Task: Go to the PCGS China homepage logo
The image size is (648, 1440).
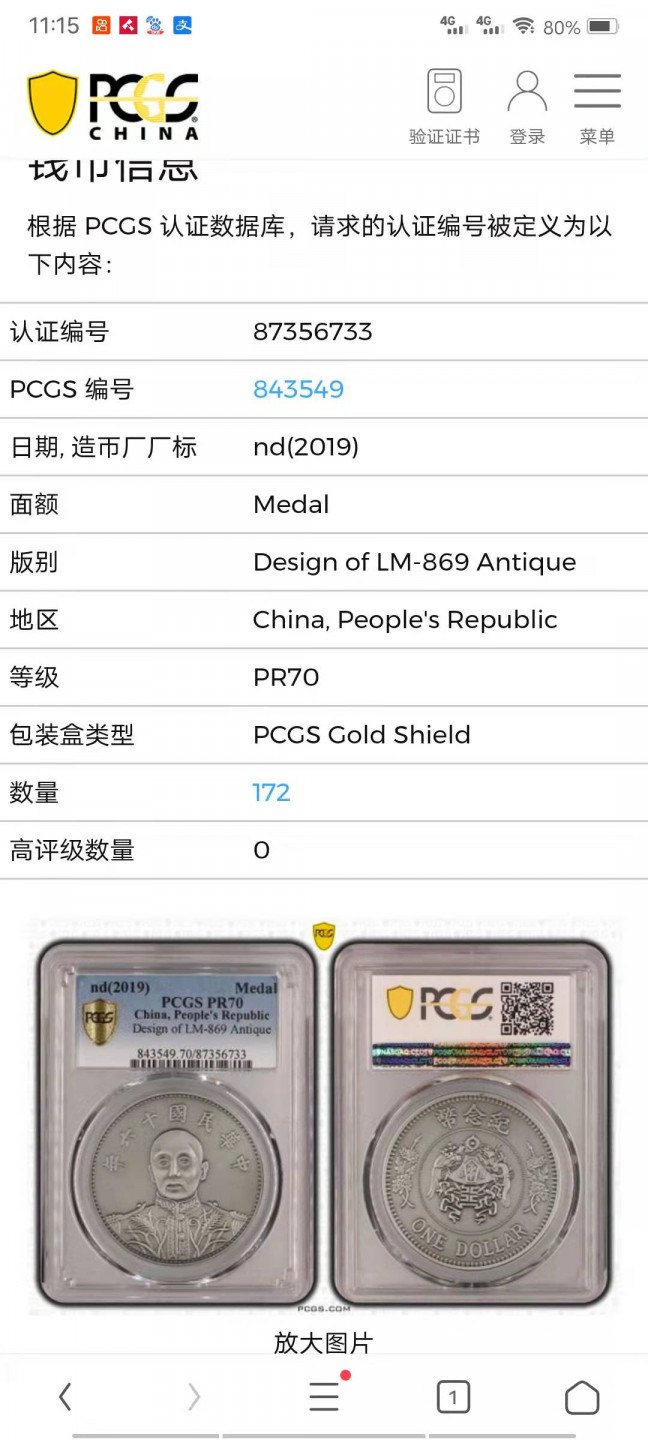Action: [112, 104]
